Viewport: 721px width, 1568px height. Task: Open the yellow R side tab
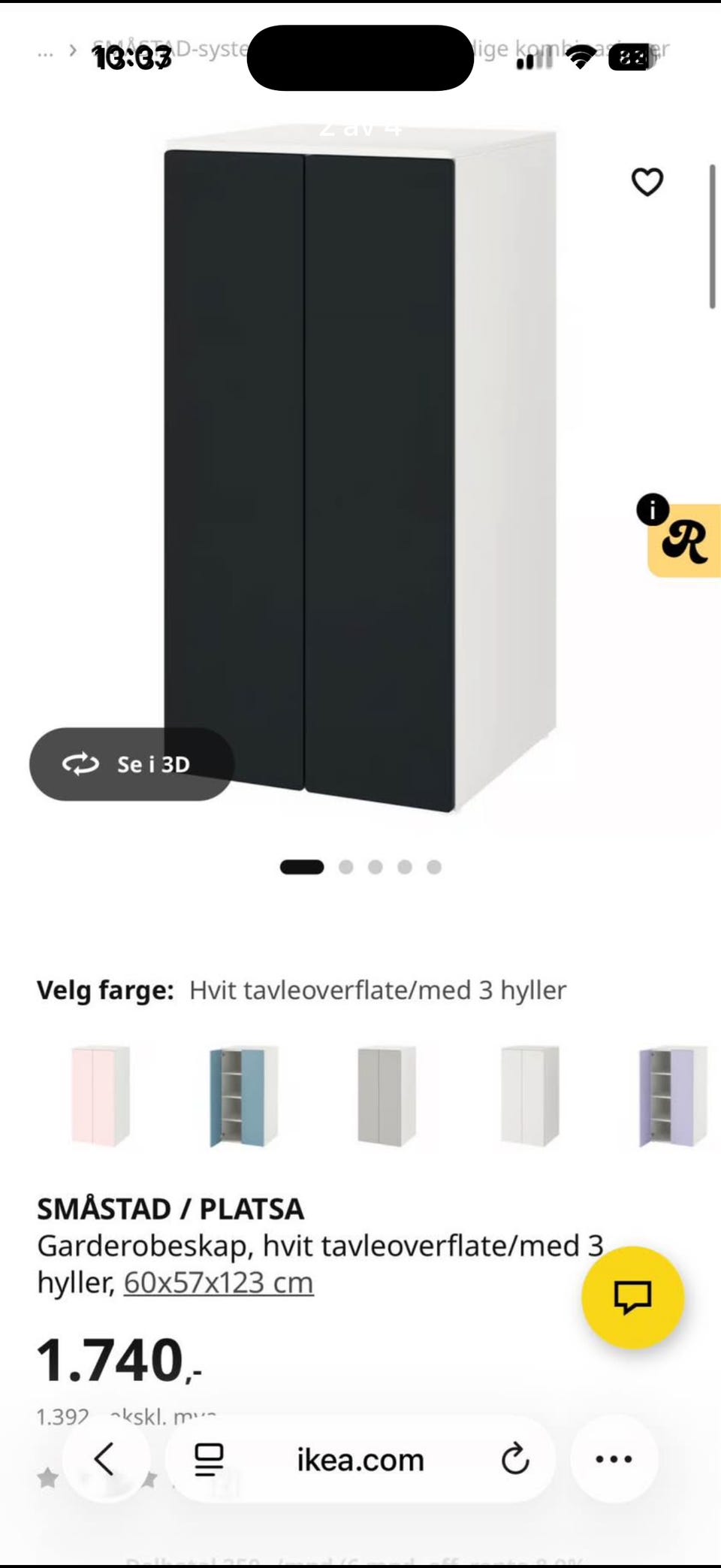click(x=684, y=540)
